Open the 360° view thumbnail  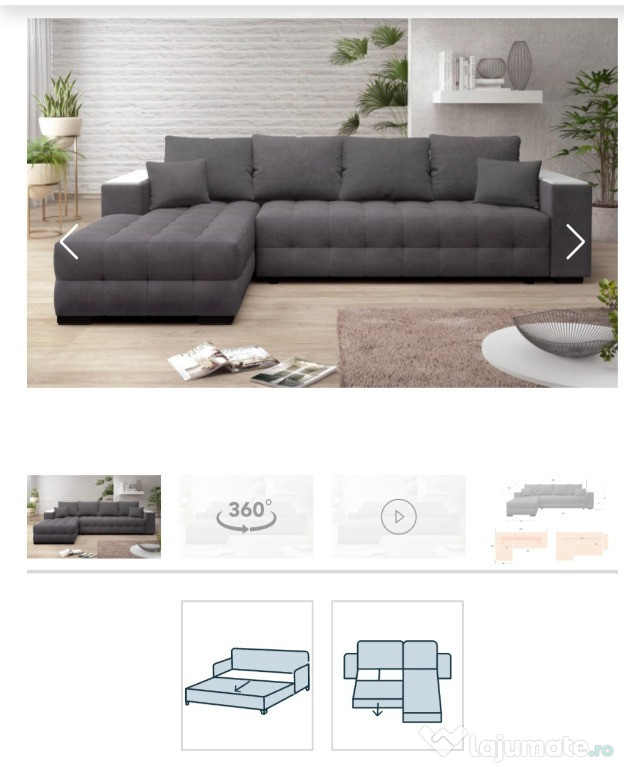click(x=246, y=516)
